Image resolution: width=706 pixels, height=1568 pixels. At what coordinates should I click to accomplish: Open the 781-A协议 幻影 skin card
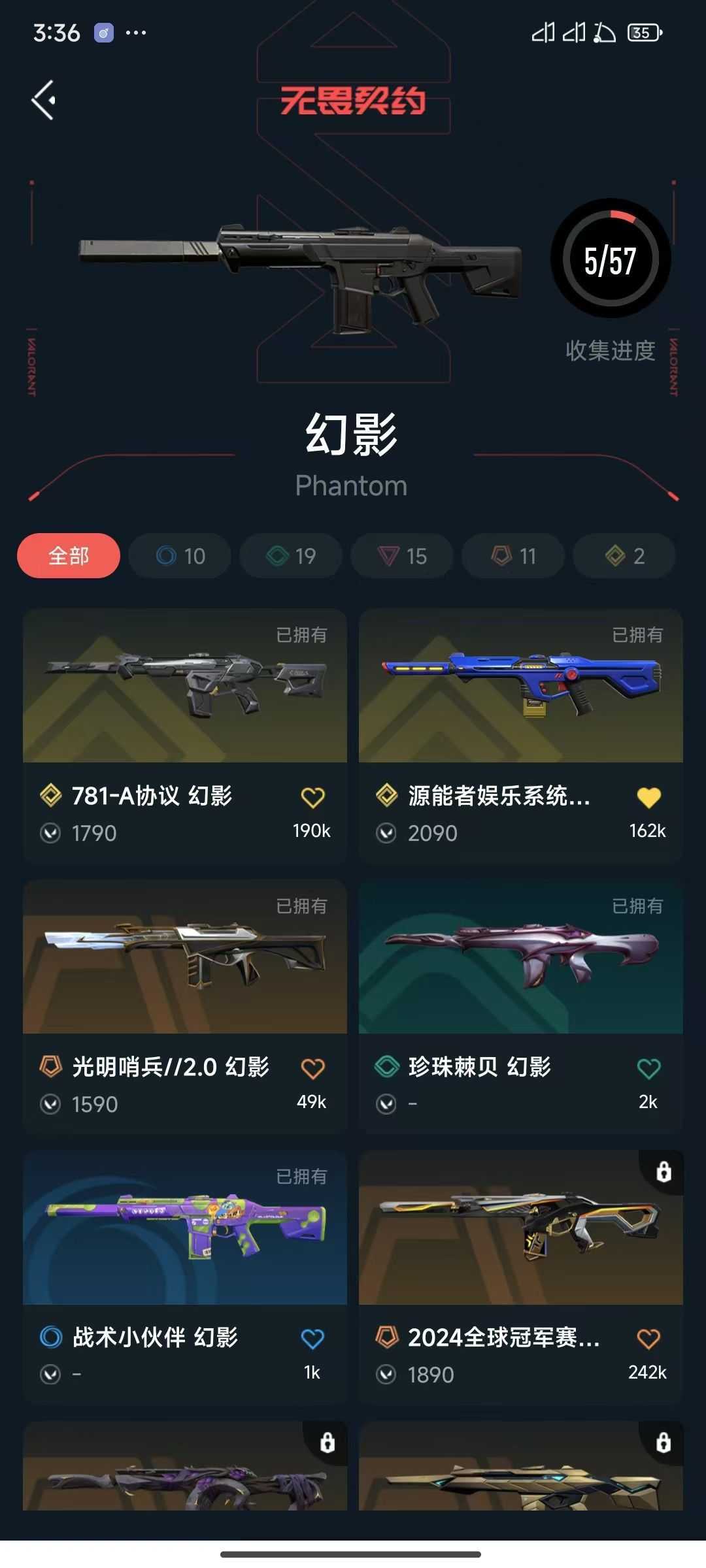tap(185, 736)
